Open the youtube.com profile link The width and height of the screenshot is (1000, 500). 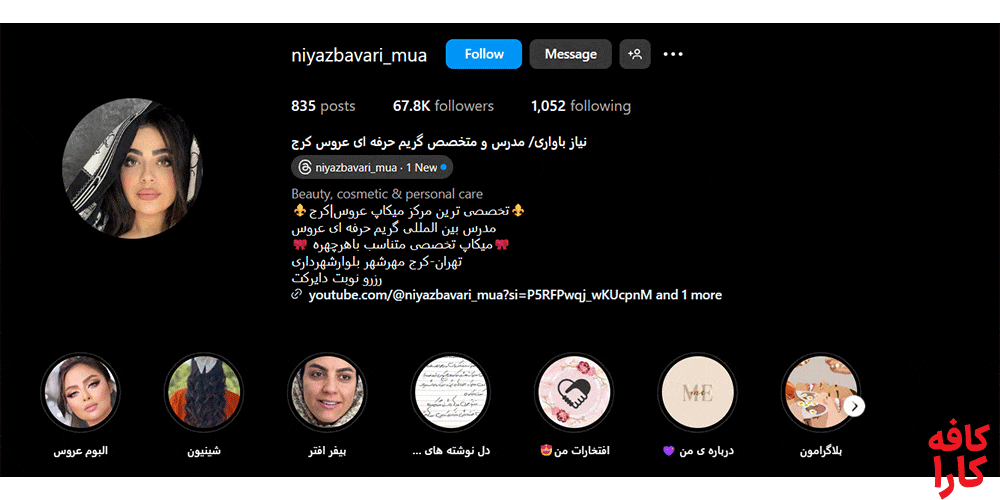(480, 295)
